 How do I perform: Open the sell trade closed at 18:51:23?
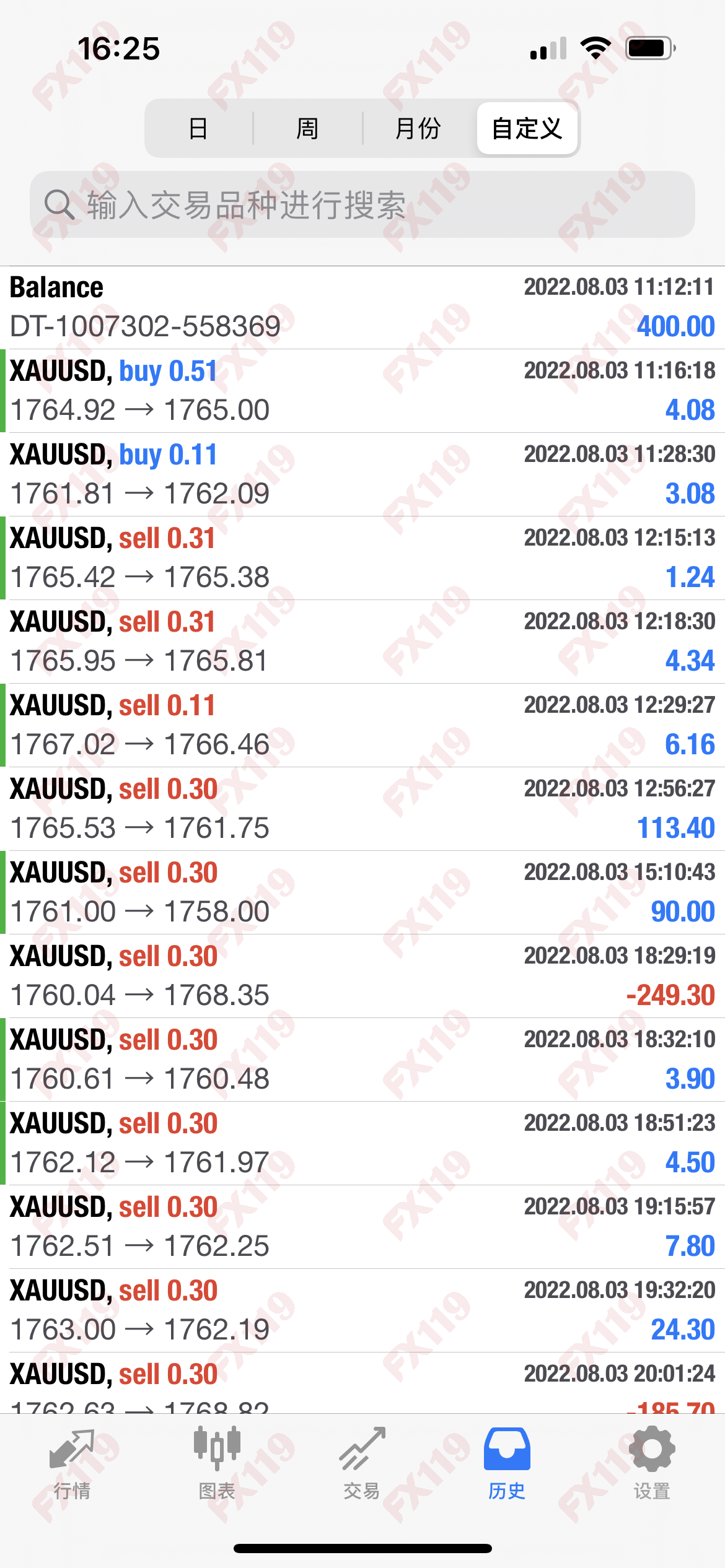click(362, 1143)
